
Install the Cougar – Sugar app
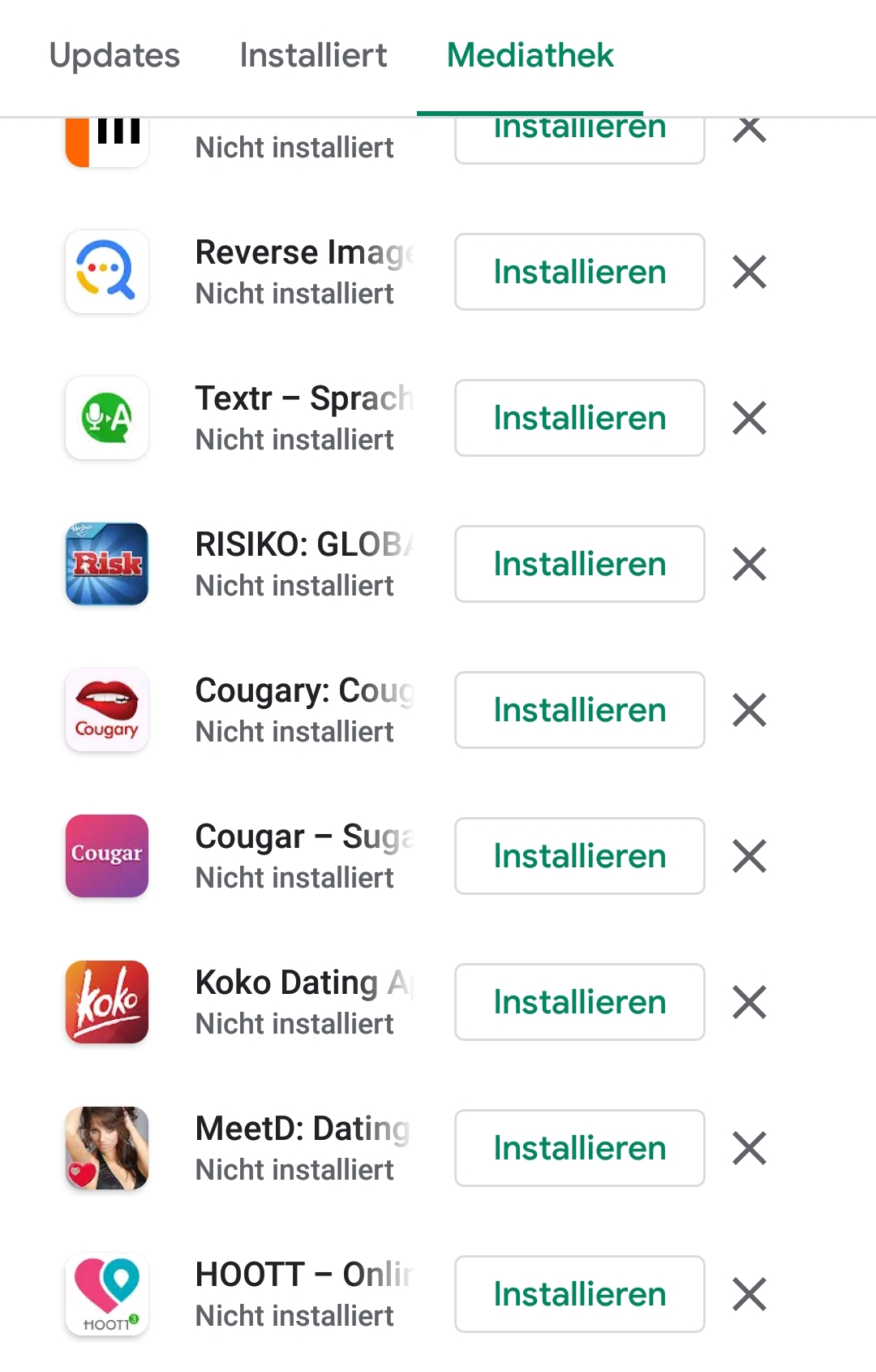pos(579,856)
